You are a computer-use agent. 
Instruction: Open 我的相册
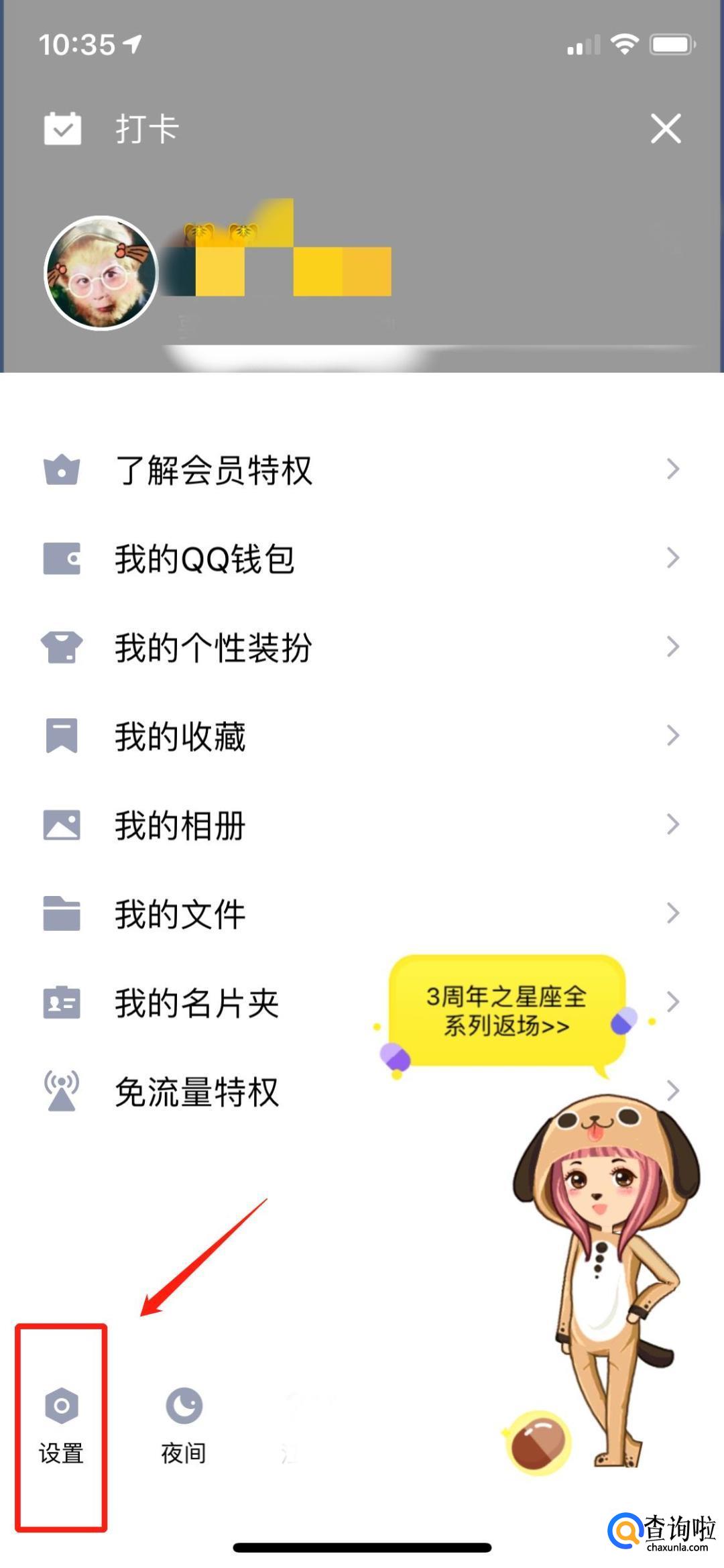(180, 825)
